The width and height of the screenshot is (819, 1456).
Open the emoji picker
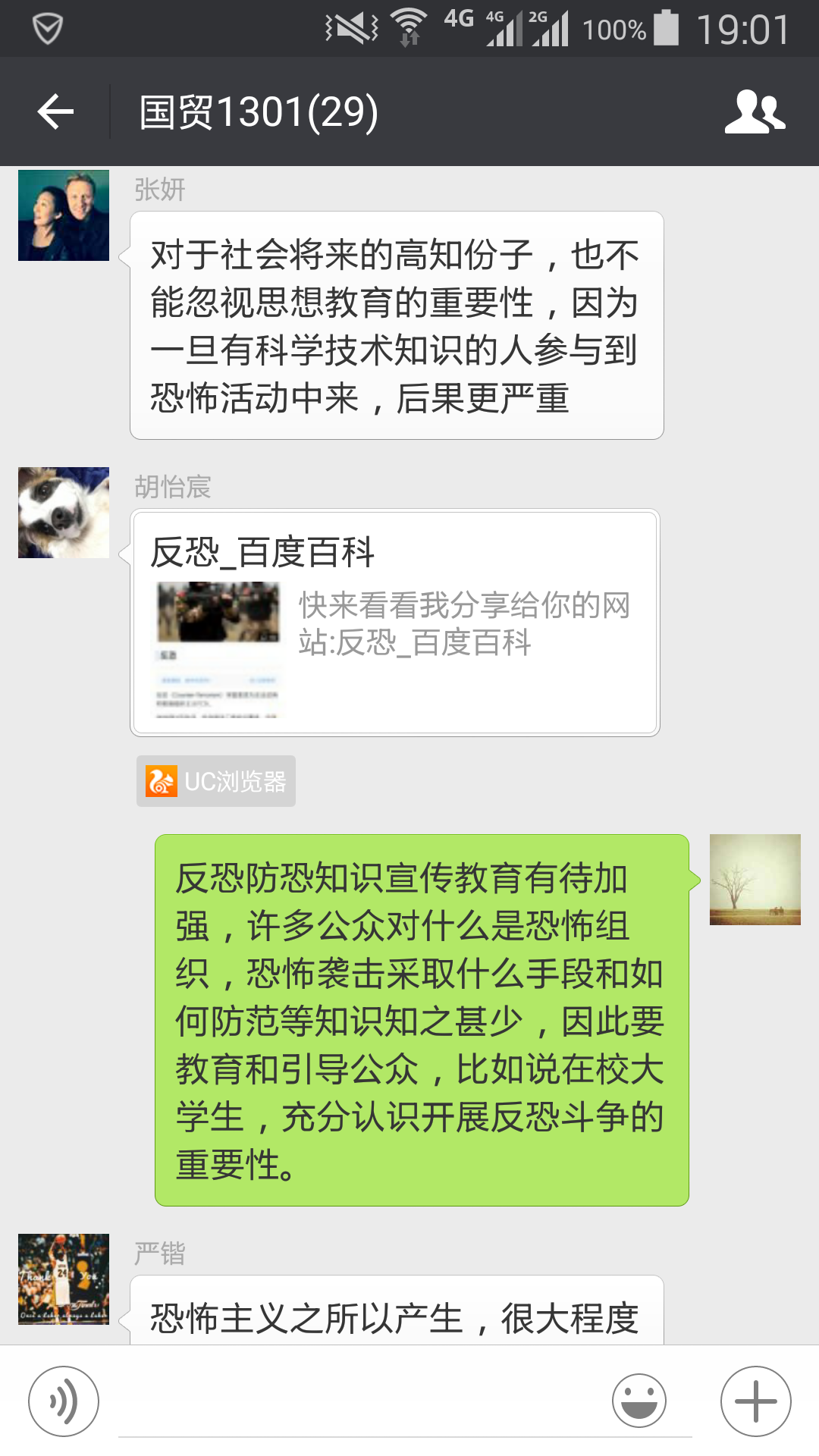pos(639,1401)
